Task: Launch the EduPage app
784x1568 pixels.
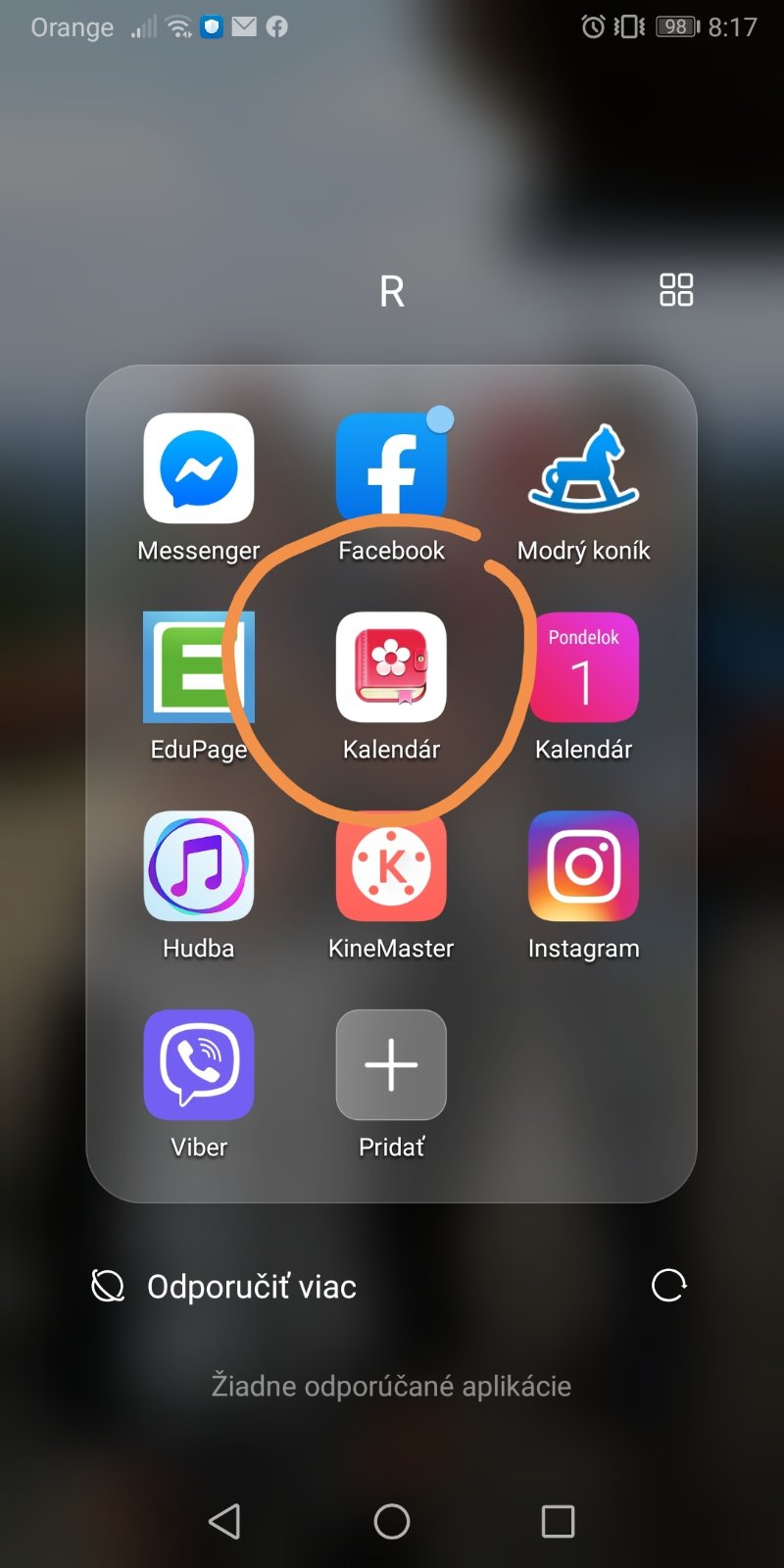Action: [199, 667]
